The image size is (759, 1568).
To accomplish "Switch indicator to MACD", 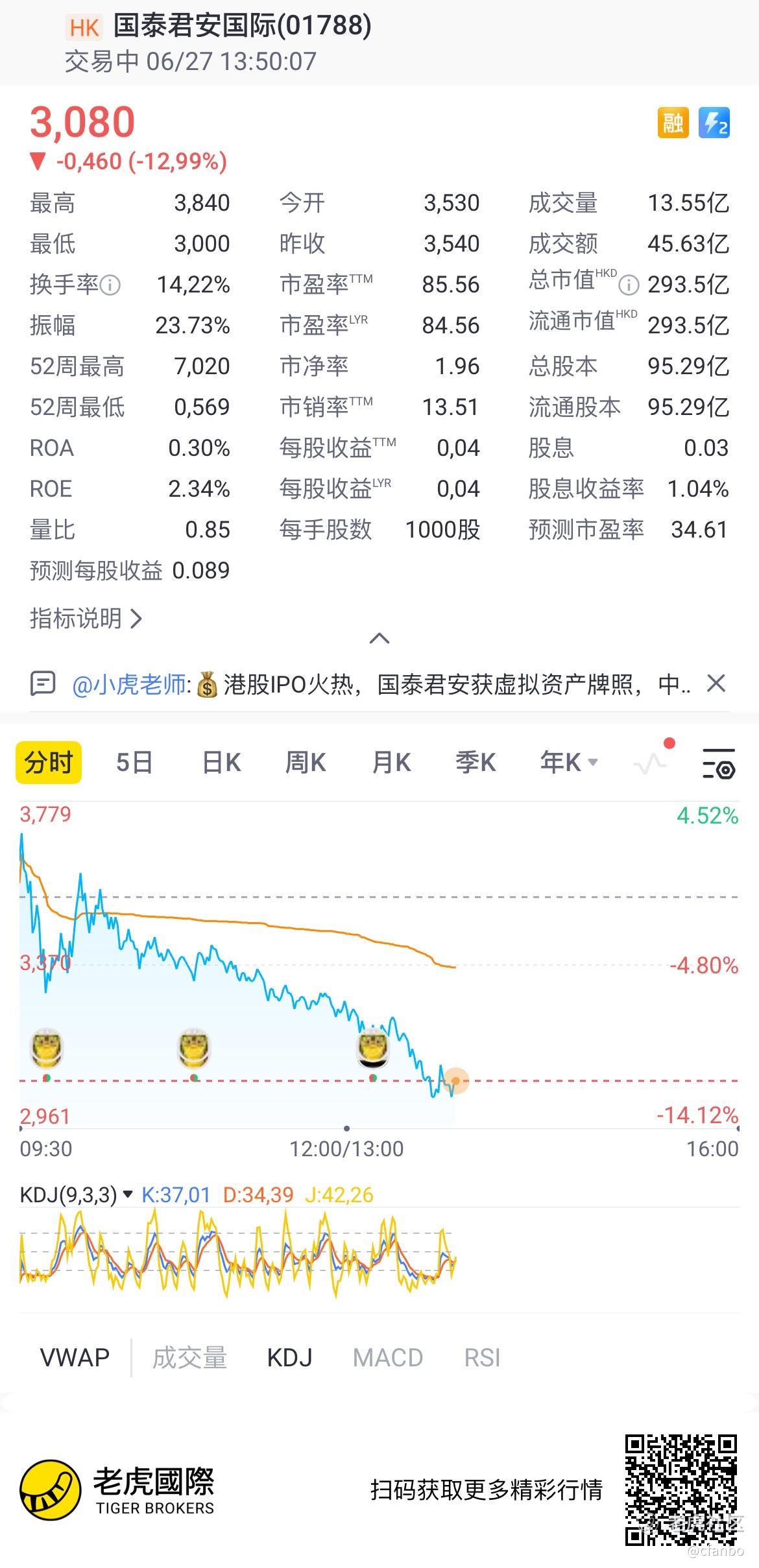I will point(388,1357).
